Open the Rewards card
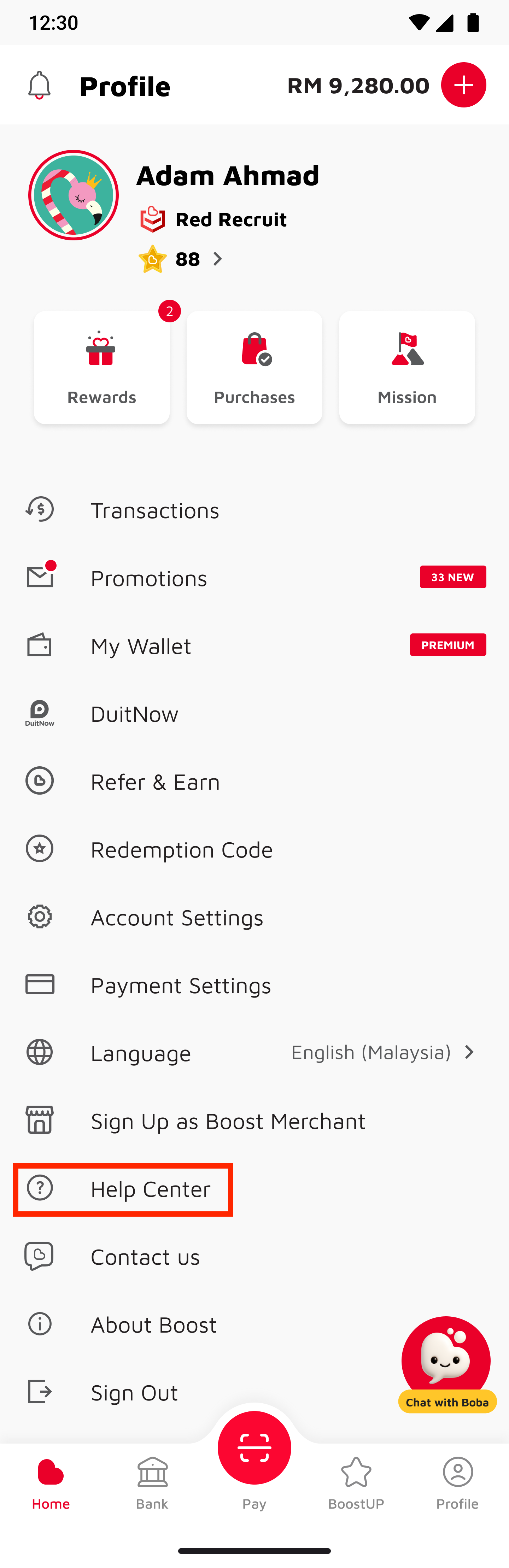The width and height of the screenshot is (509, 1568). point(102,368)
